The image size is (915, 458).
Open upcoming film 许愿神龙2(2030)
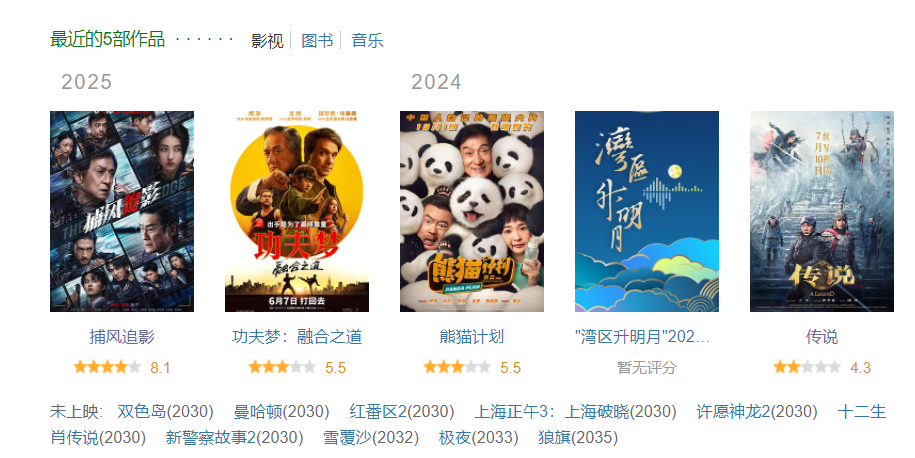pyautogui.click(x=757, y=411)
